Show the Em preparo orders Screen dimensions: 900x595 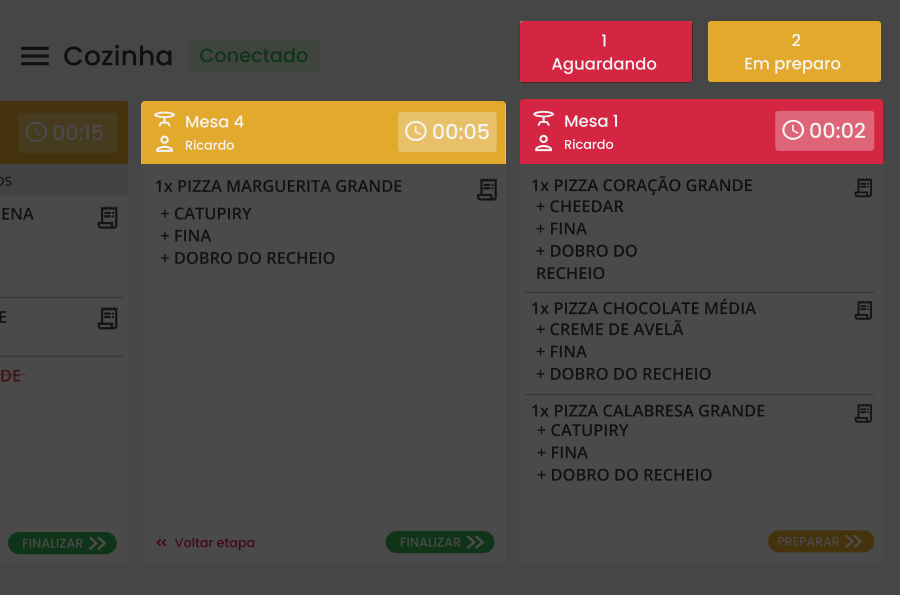794,52
